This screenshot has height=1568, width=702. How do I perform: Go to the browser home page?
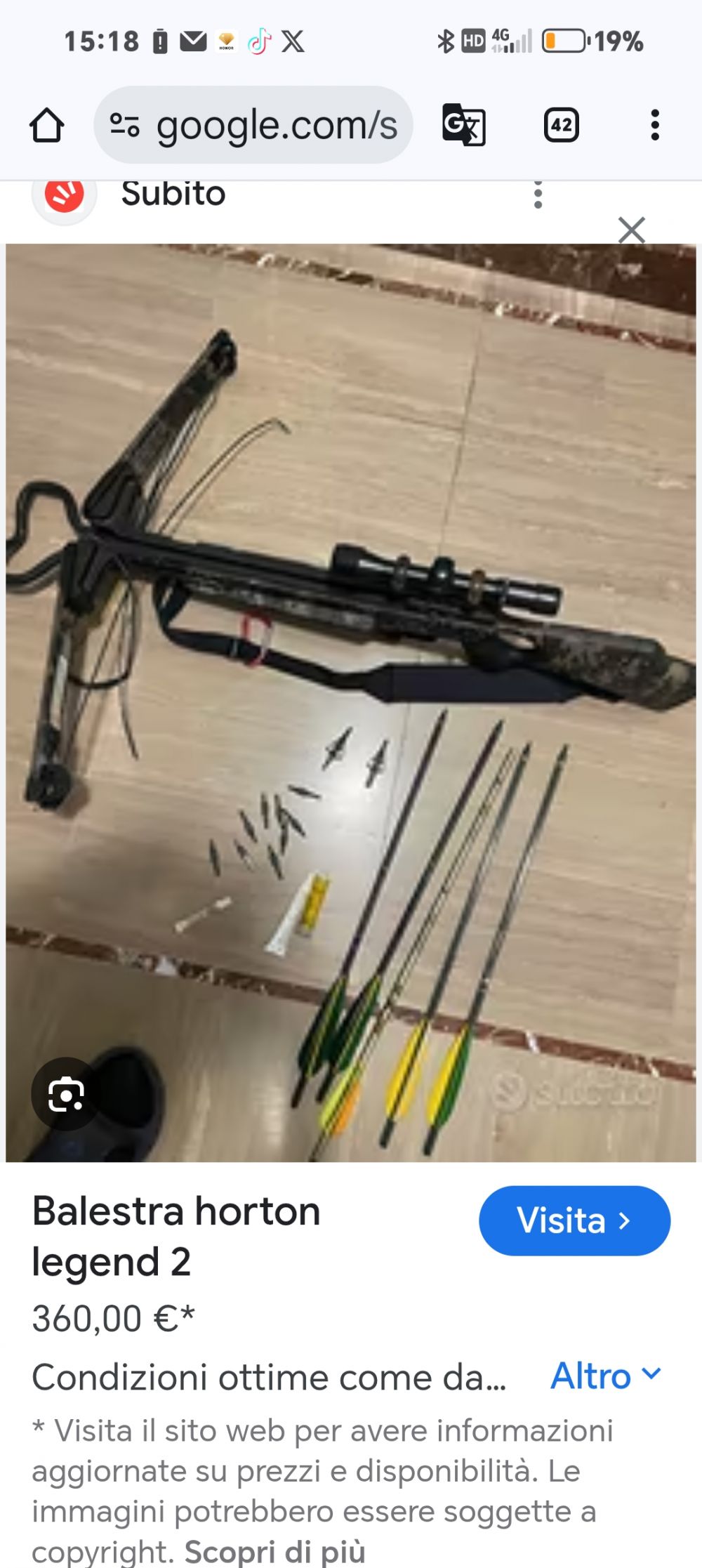pyautogui.click(x=46, y=126)
